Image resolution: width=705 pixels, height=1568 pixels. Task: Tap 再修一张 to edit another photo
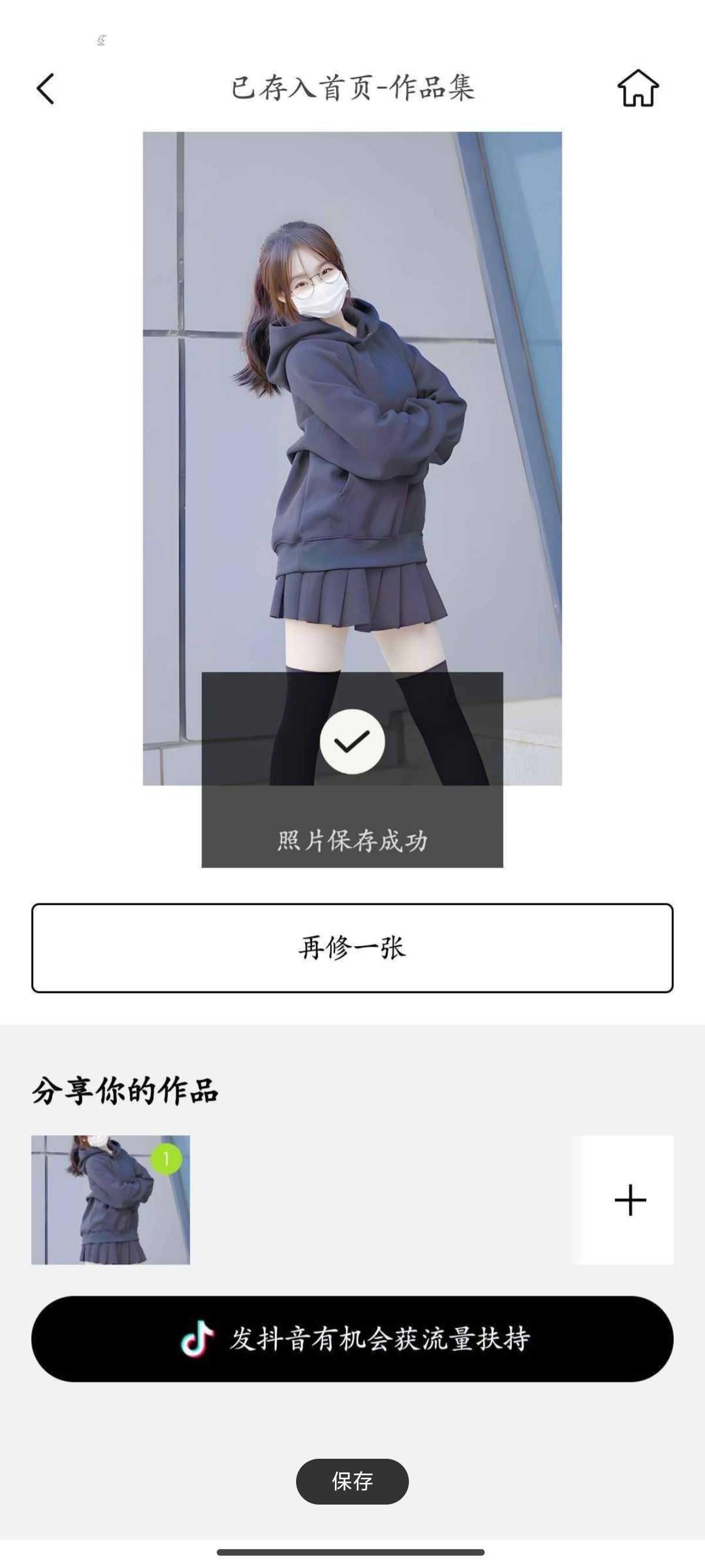(x=352, y=948)
